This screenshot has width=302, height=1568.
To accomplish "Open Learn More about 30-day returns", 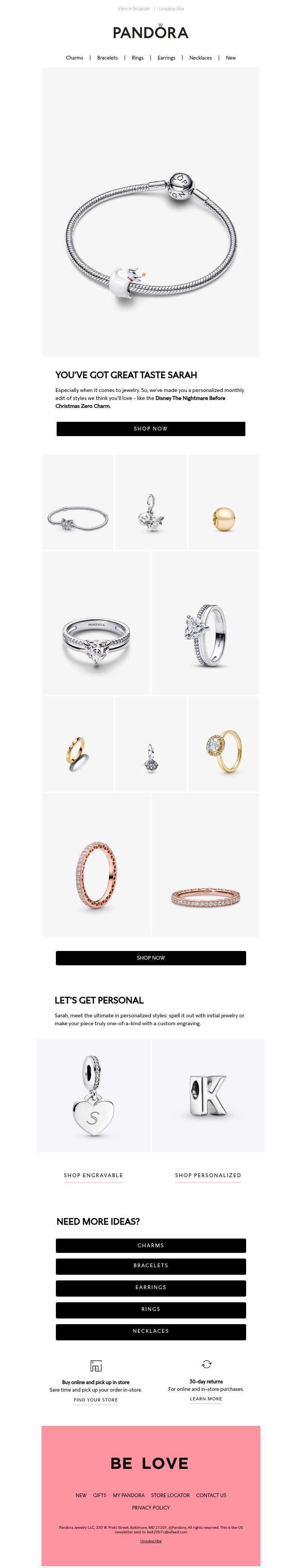I will [206, 1399].
